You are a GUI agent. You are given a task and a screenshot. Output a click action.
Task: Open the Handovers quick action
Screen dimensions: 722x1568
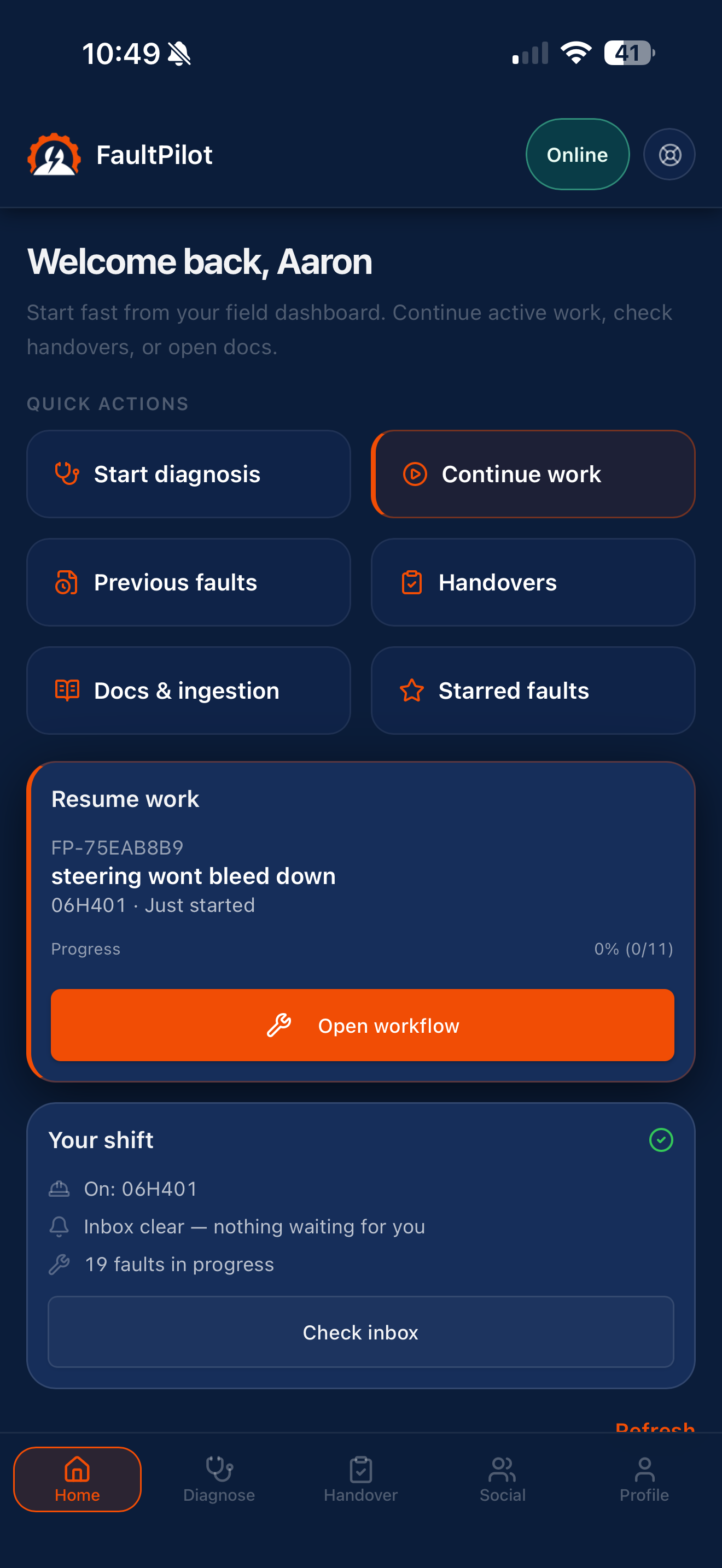(x=533, y=582)
